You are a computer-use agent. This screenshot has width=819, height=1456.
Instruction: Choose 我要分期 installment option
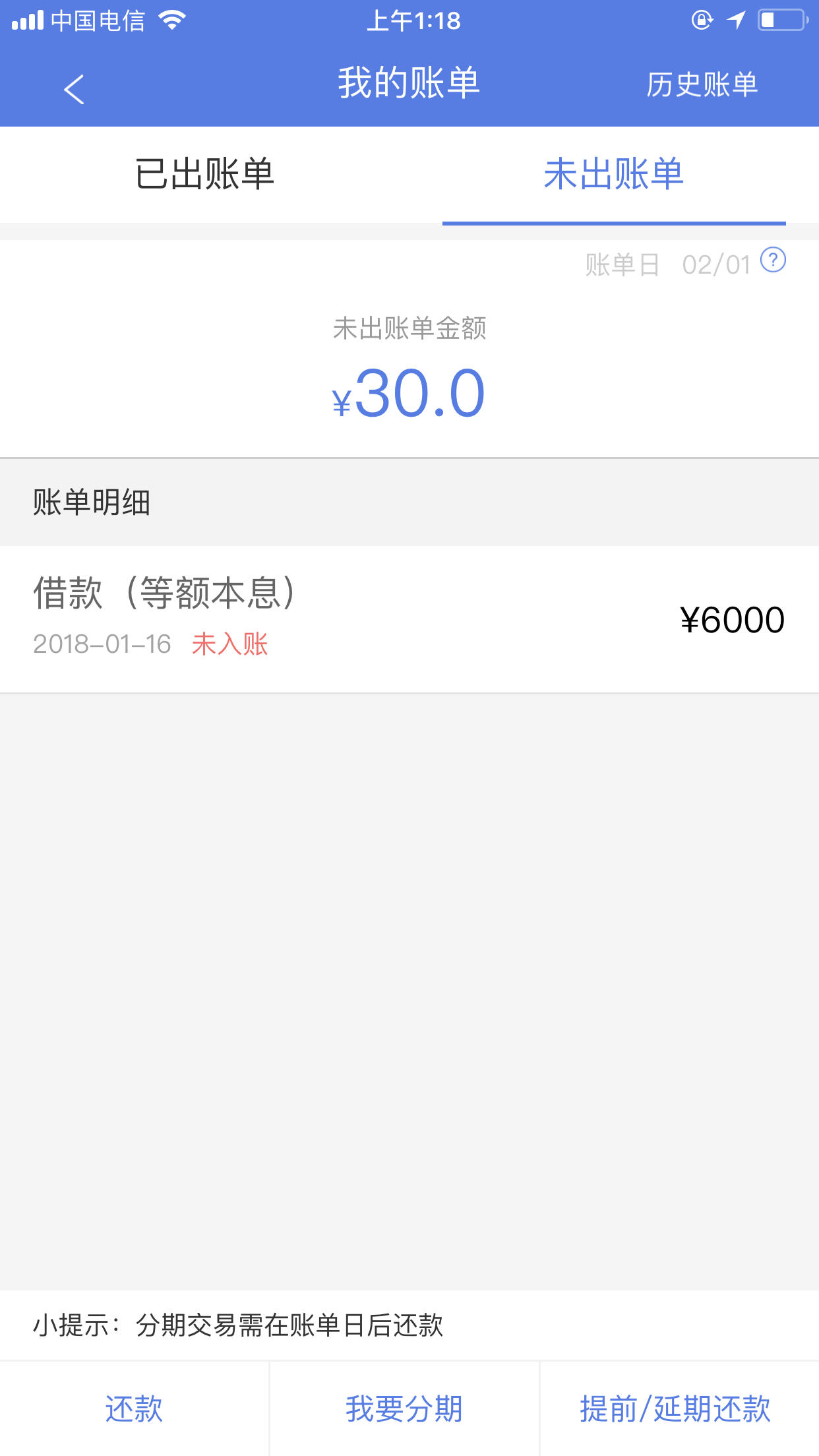(x=404, y=1409)
